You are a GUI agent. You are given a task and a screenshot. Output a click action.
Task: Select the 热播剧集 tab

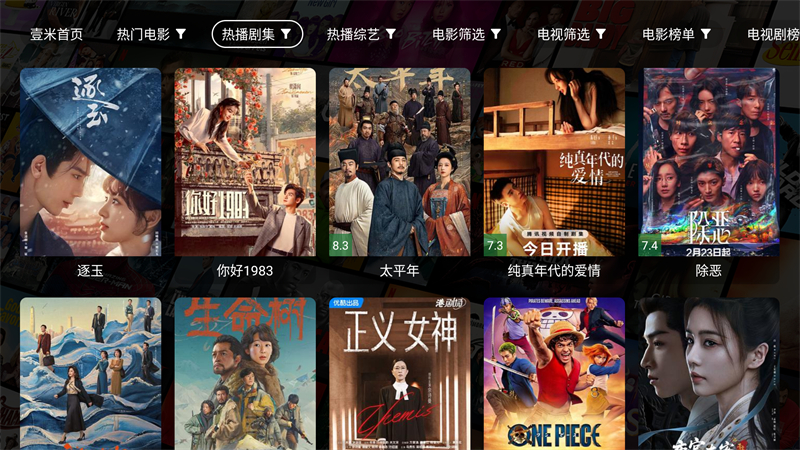point(257,34)
